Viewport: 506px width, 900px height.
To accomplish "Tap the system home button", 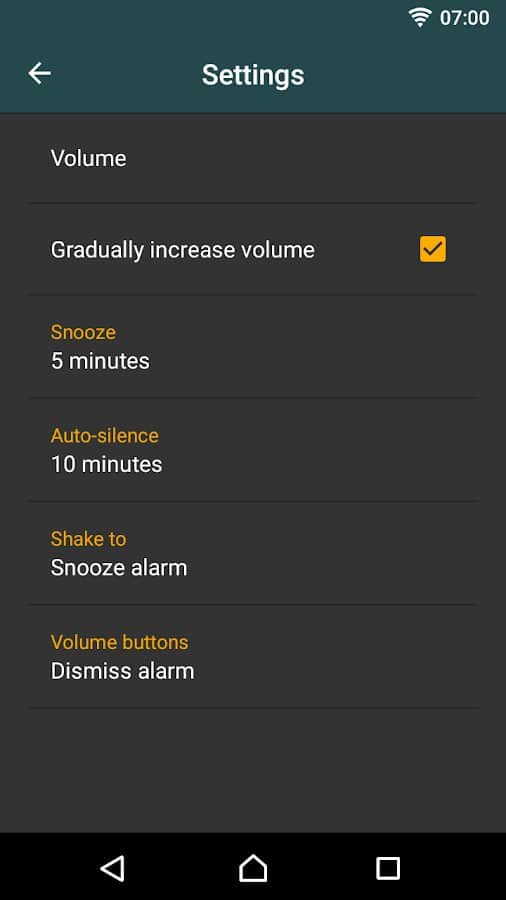I will (253, 868).
